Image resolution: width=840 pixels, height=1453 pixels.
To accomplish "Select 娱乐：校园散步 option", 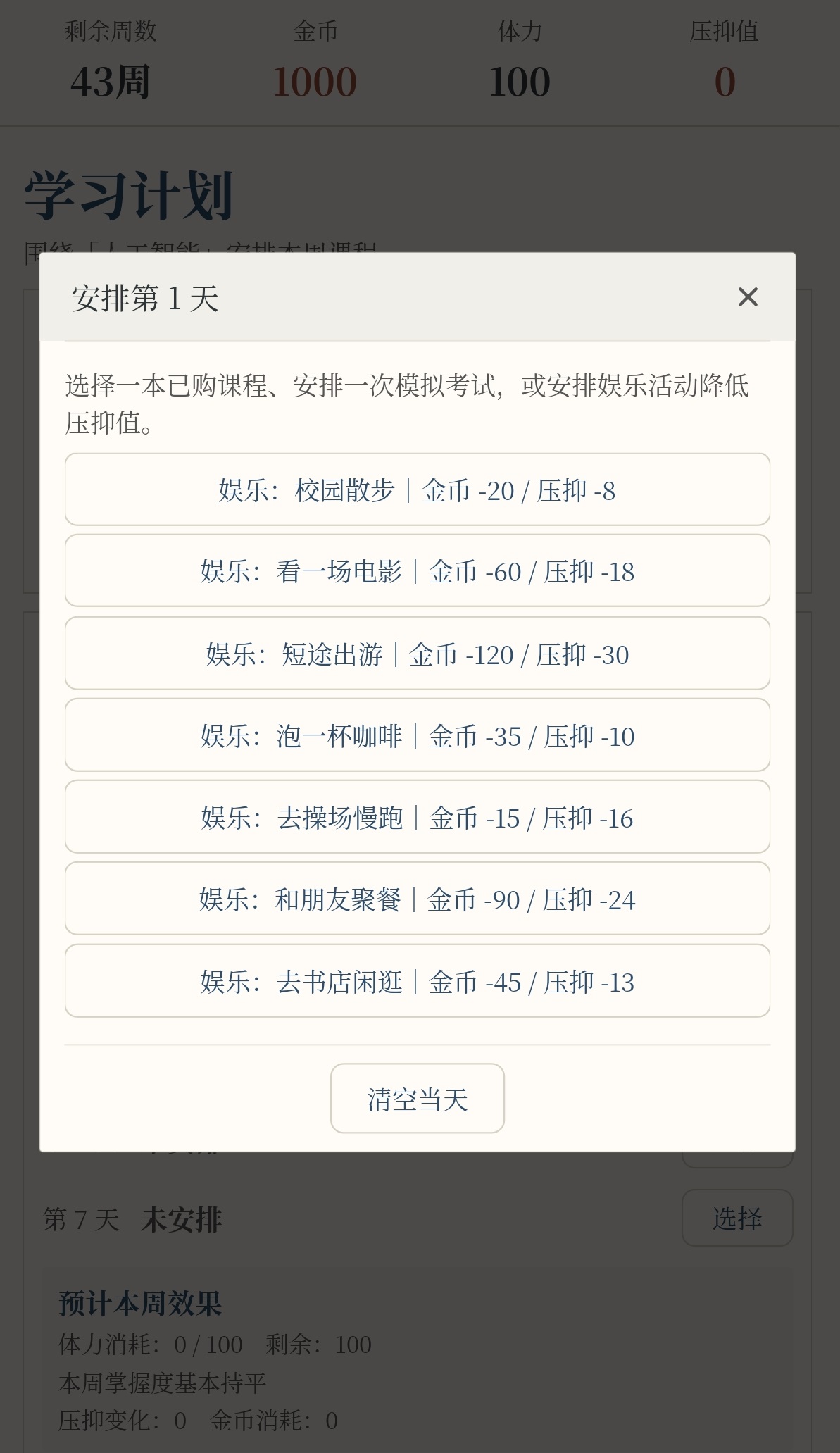I will click(418, 489).
